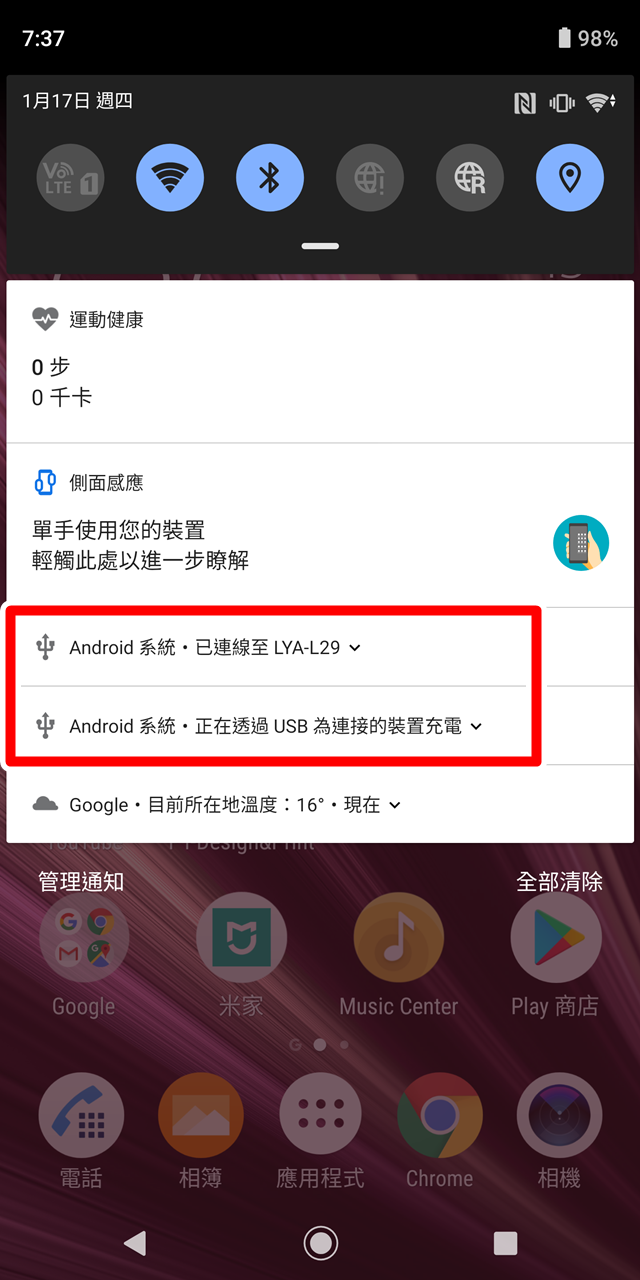Expand the Google temperature notification
The width and height of the screenshot is (640, 1280).
[x=394, y=805]
